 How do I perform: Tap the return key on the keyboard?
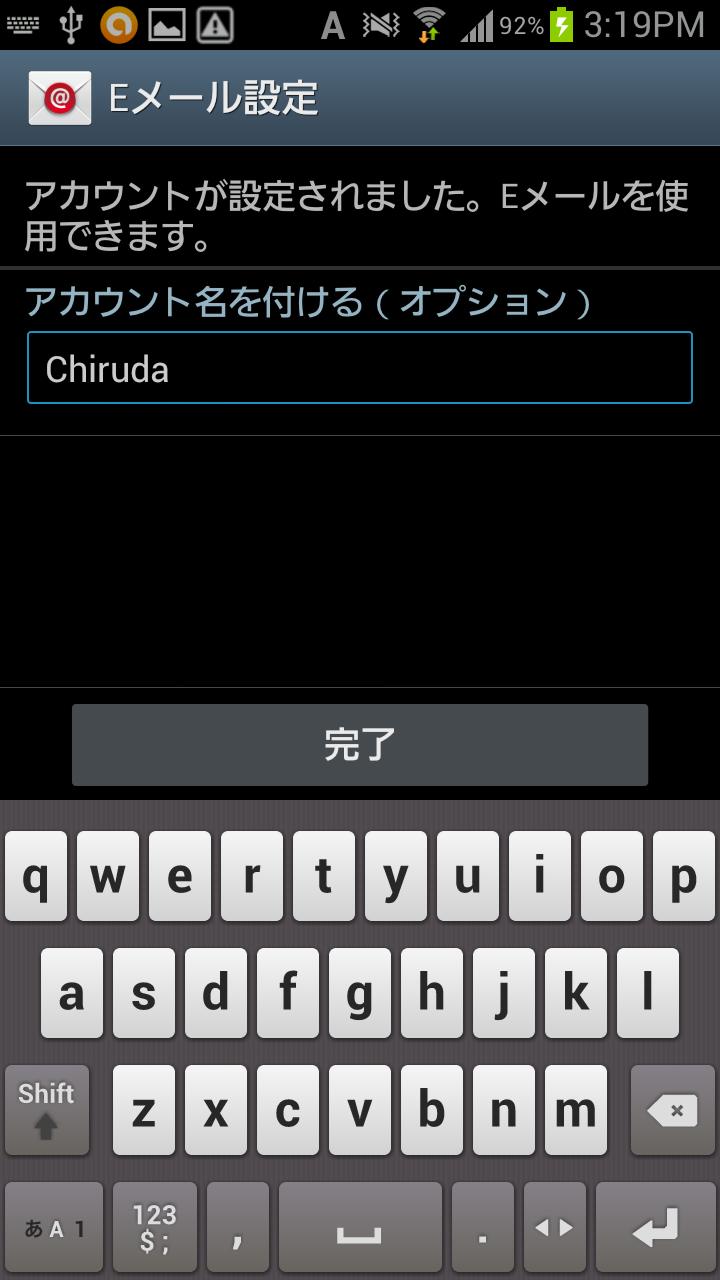657,1228
